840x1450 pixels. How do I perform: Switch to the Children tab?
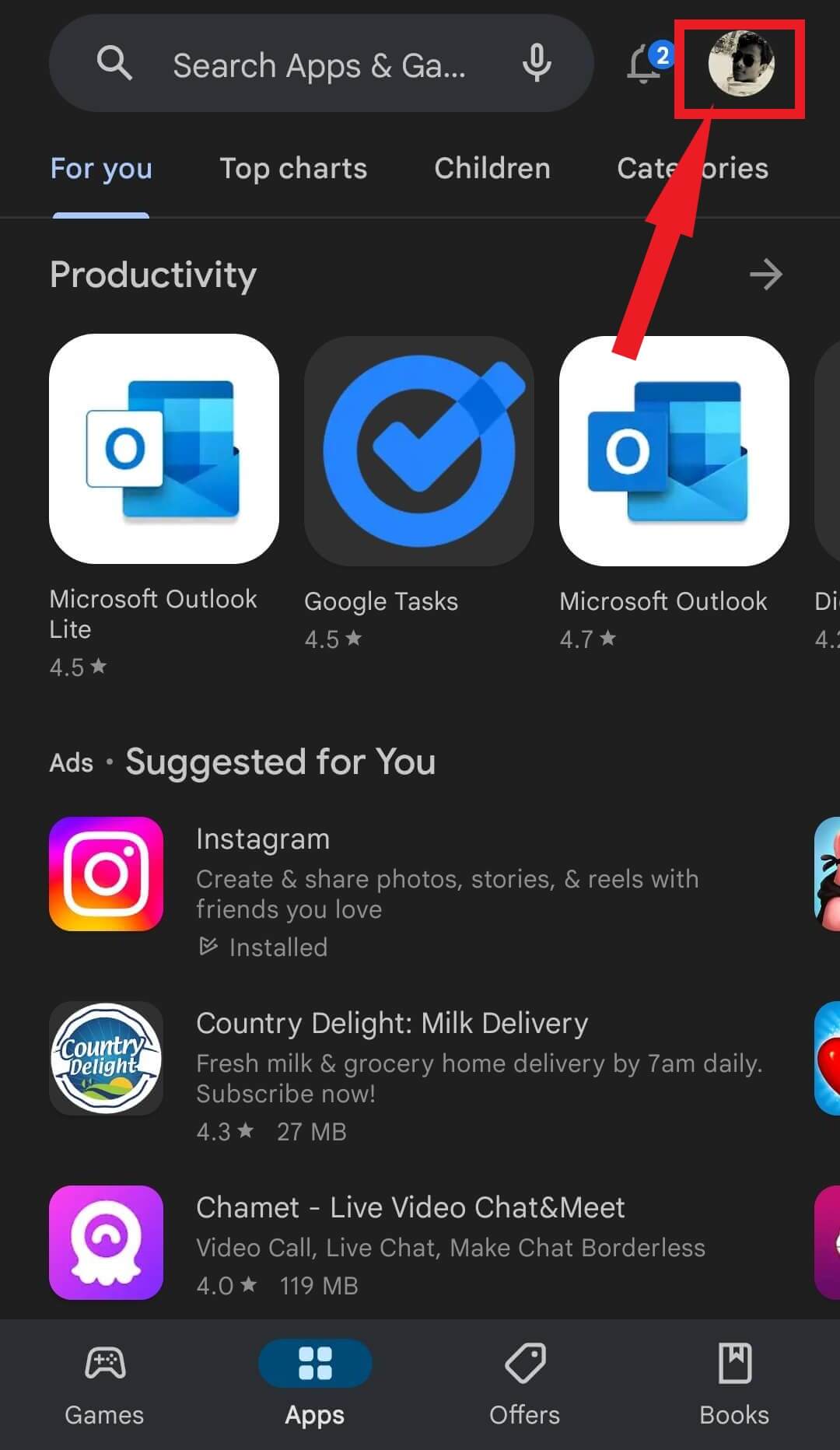(x=492, y=169)
